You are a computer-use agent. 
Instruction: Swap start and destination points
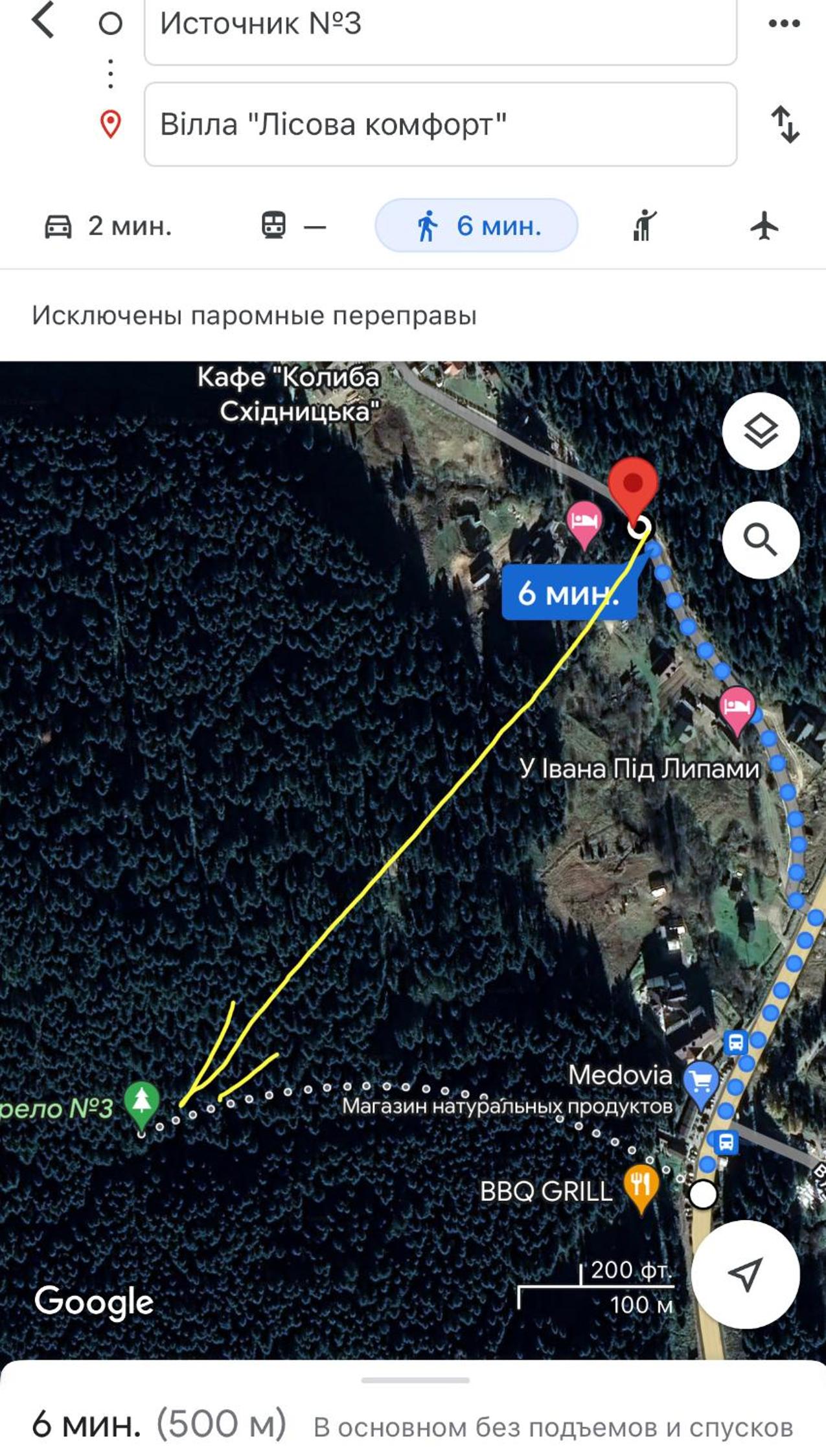pos(785,124)
